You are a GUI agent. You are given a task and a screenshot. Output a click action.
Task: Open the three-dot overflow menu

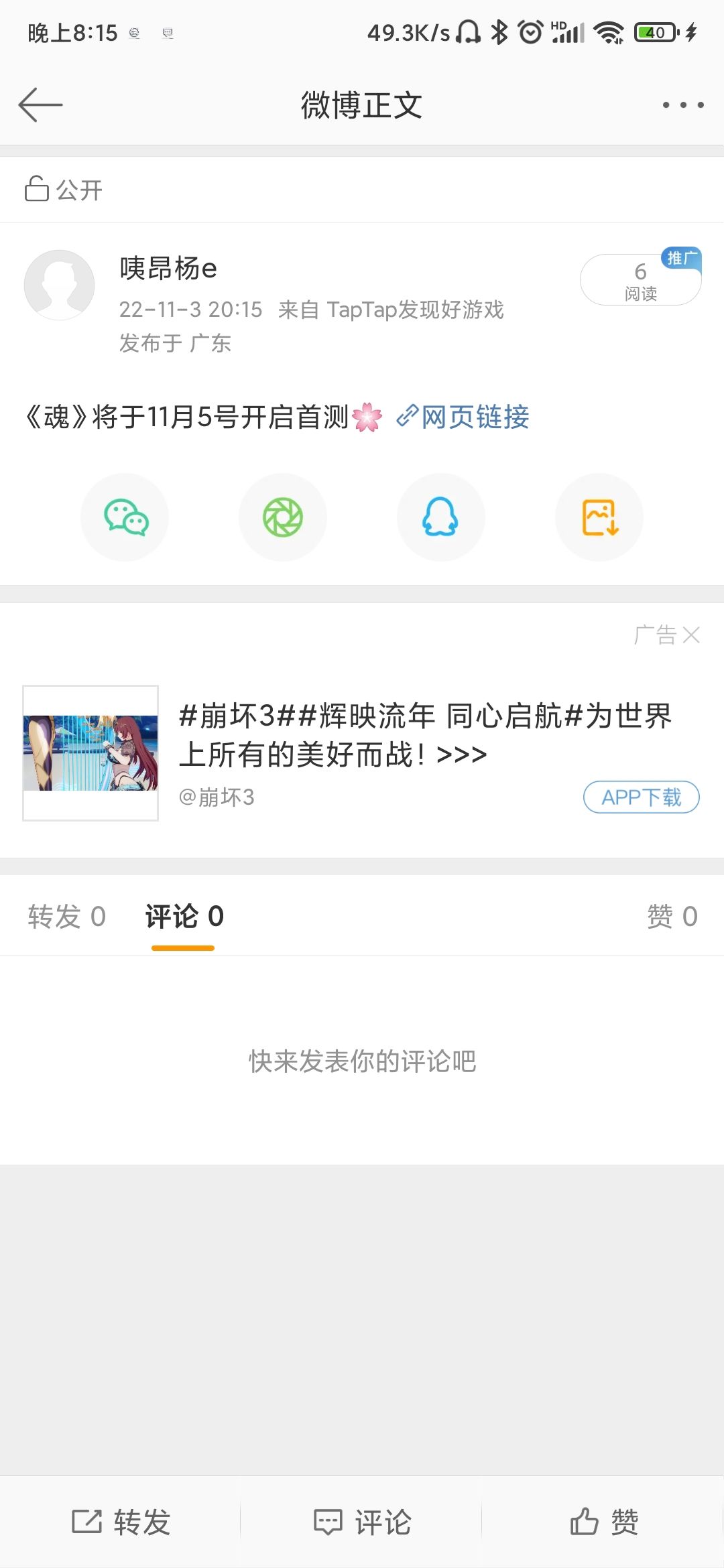[x=683, y=105]
